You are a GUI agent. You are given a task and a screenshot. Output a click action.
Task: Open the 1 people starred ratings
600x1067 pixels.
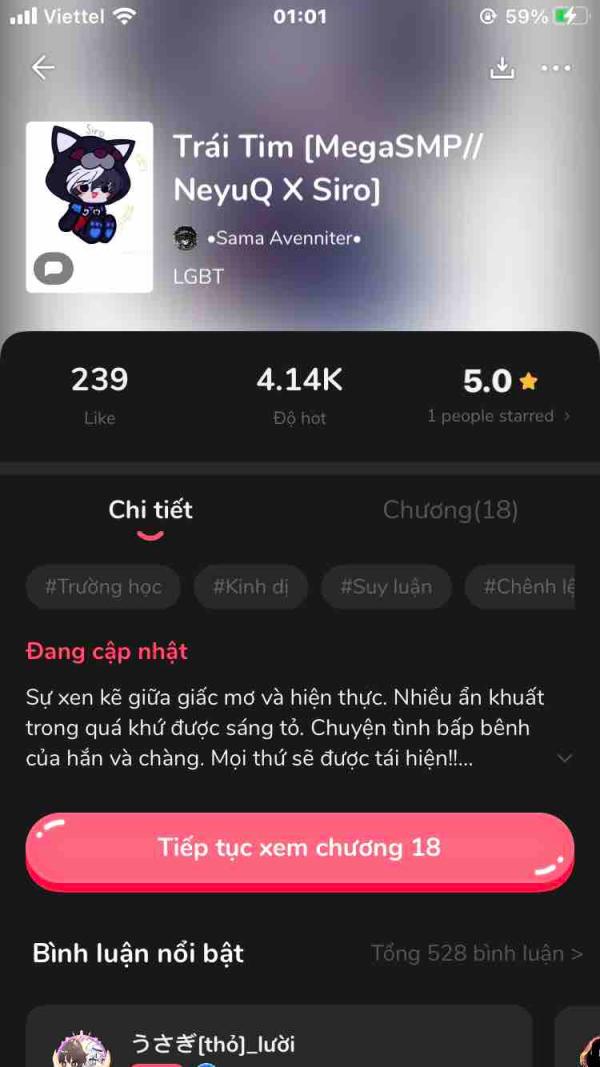click(498, 416)
